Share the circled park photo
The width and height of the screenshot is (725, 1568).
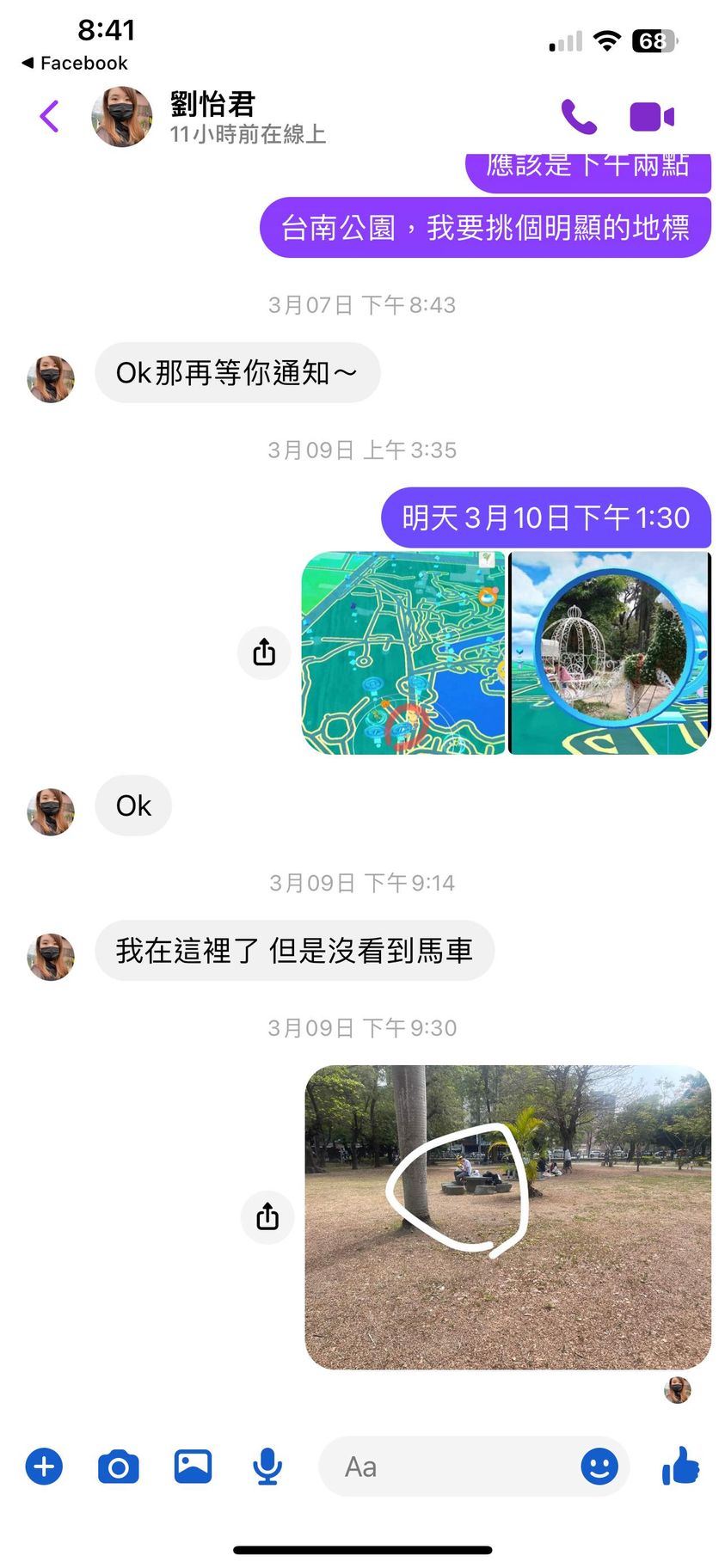[267, 1216]
